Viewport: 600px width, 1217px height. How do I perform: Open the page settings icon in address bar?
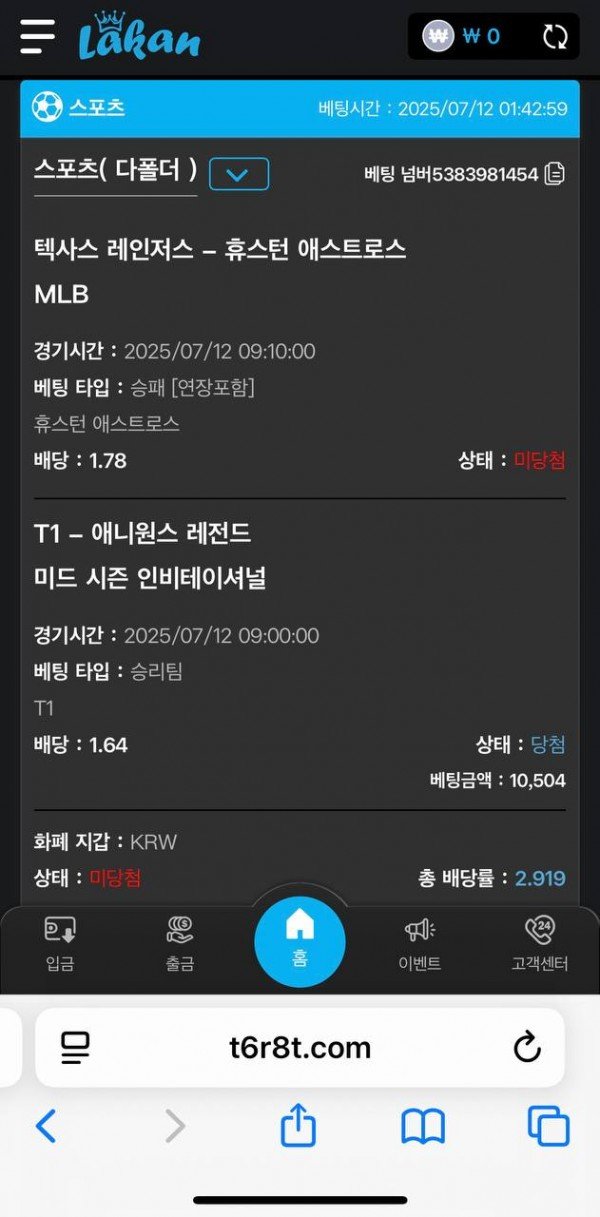pos(76,1047)
